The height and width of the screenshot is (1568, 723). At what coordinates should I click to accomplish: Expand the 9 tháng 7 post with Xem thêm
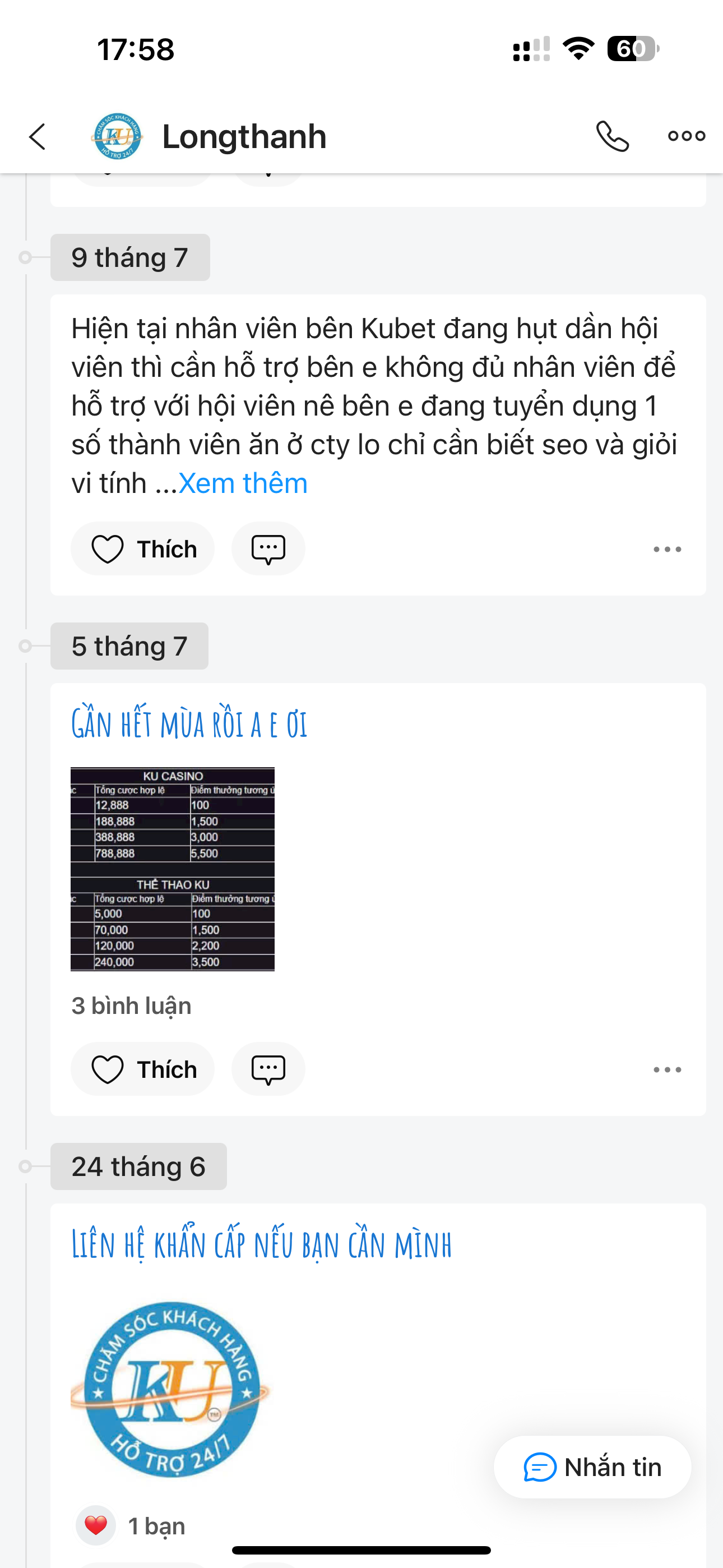coord(243,484)
